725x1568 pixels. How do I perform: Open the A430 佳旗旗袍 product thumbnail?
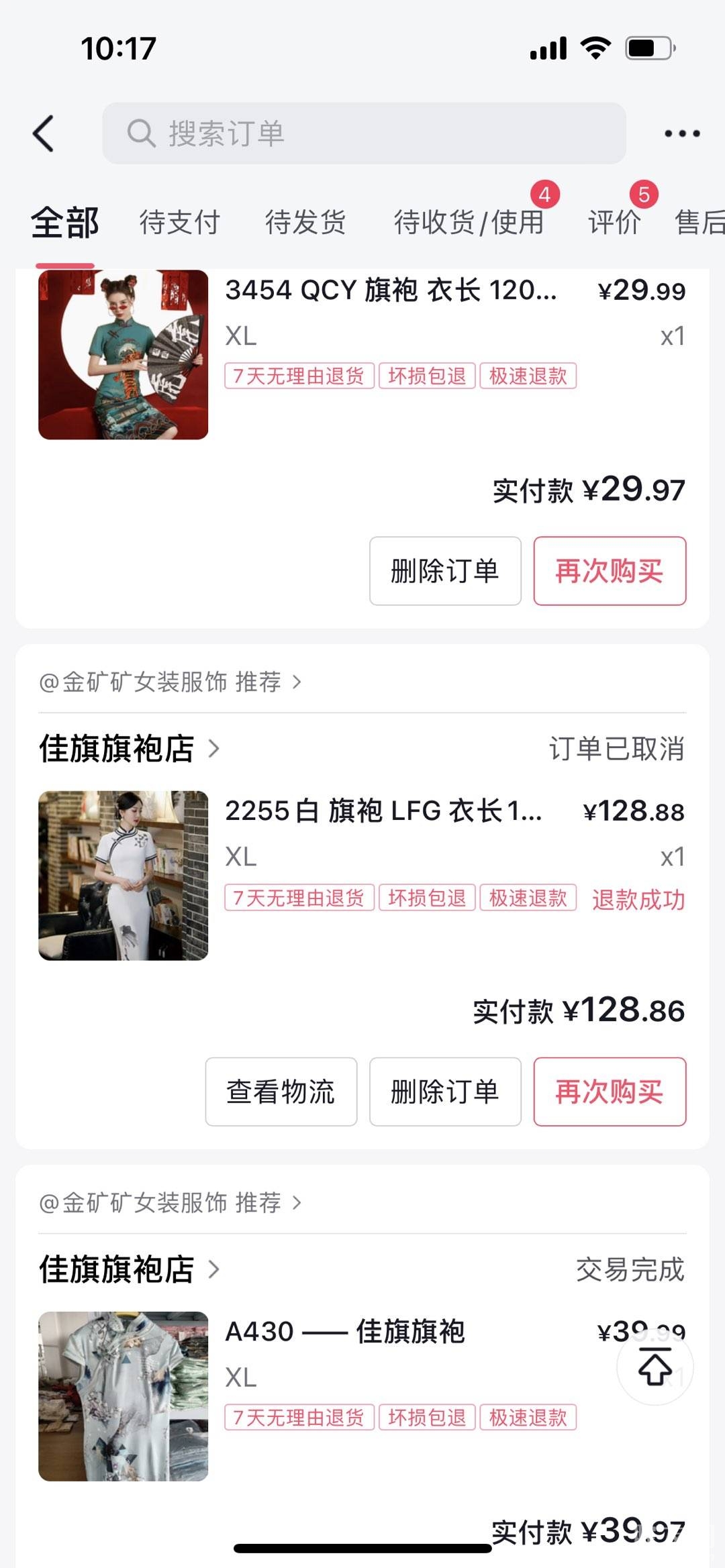click(x=124, y=1396)
